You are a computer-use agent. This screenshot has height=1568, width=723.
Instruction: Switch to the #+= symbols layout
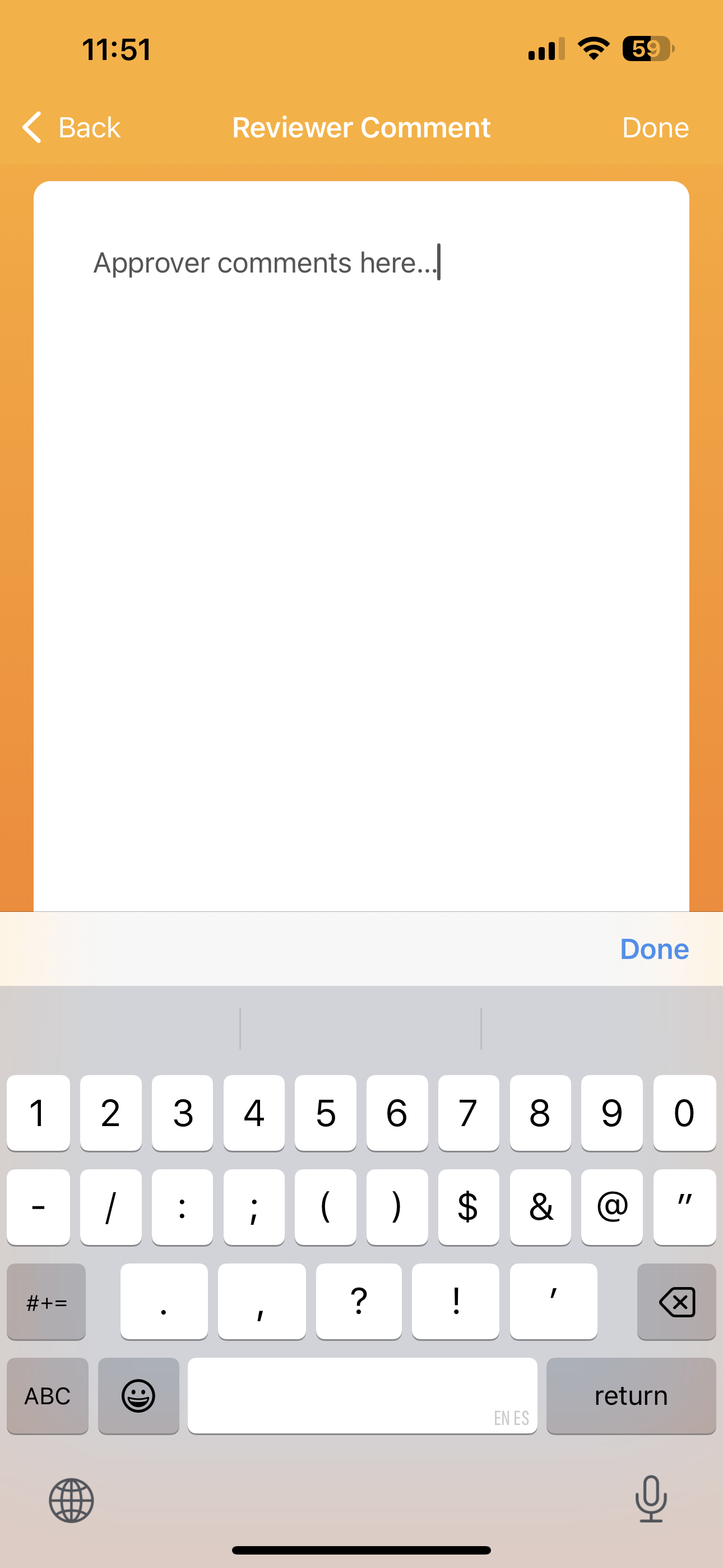47,1302
